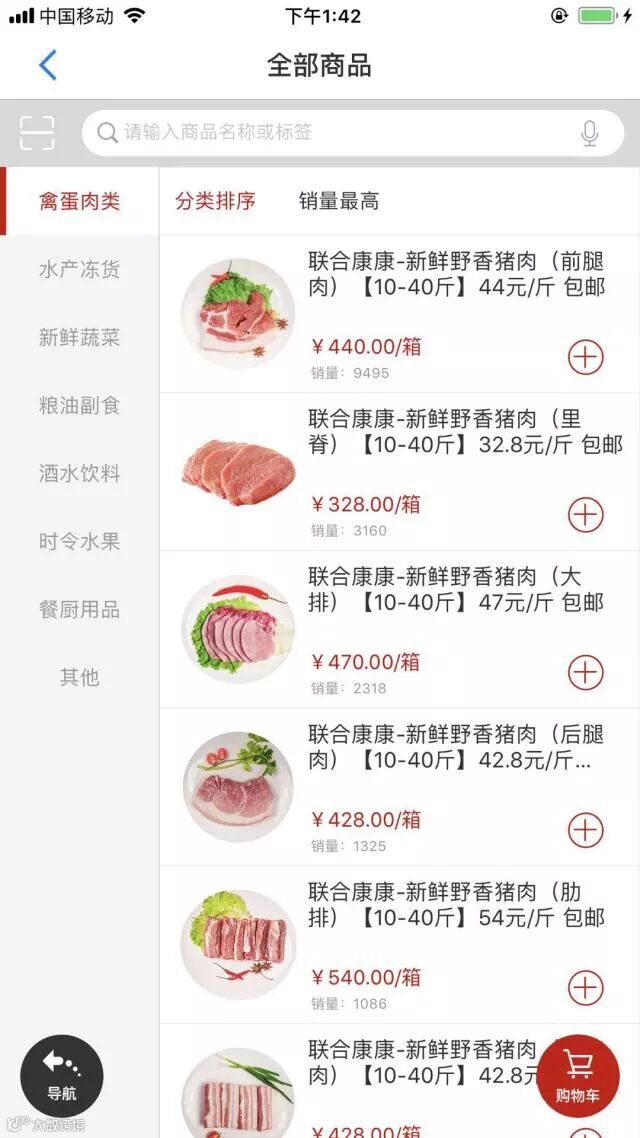
Task: Add 里脊 ¥328.00 pork to cart
Action: (586, 515)
